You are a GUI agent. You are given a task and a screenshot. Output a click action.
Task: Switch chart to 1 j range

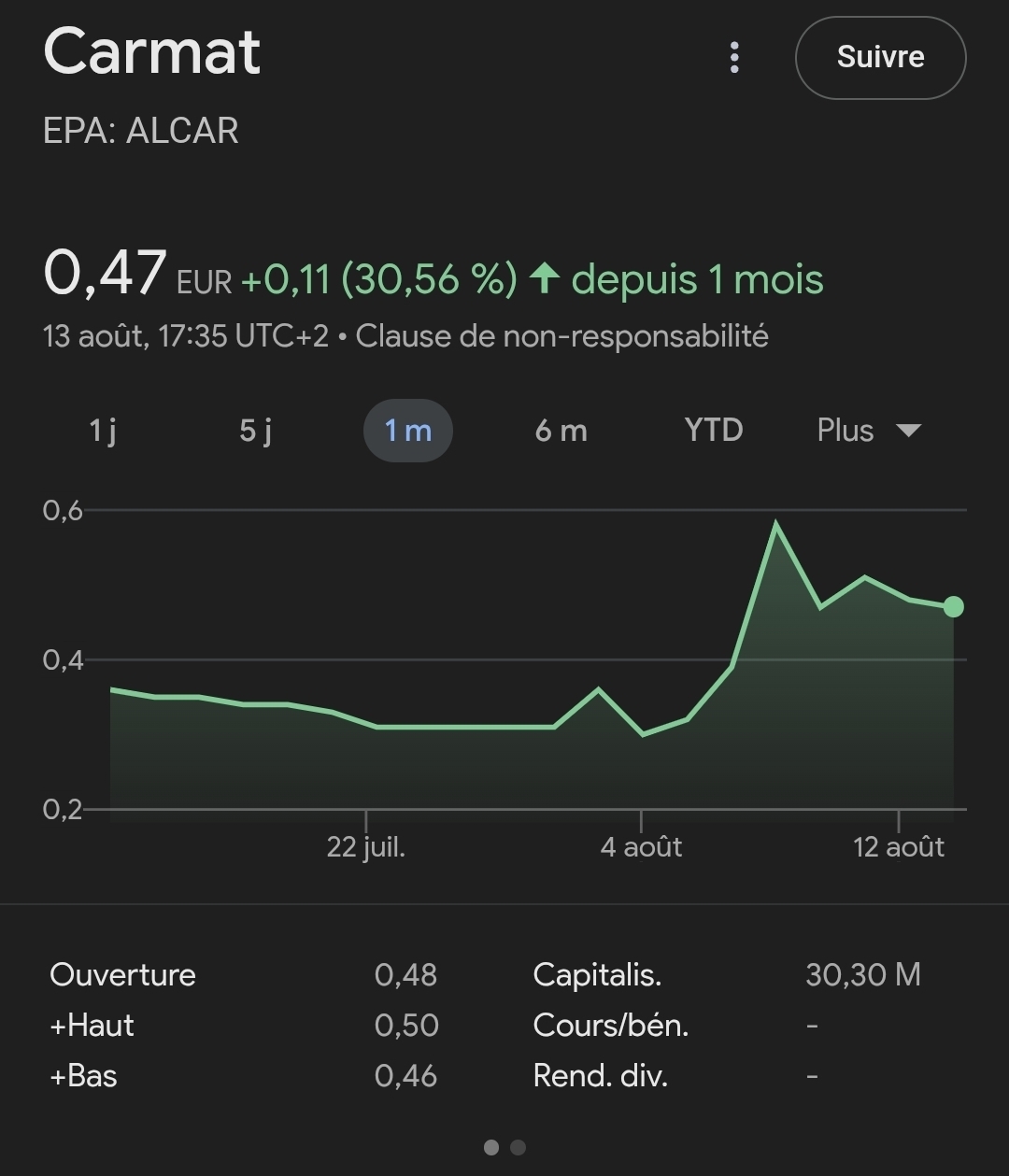pos(103,431)
